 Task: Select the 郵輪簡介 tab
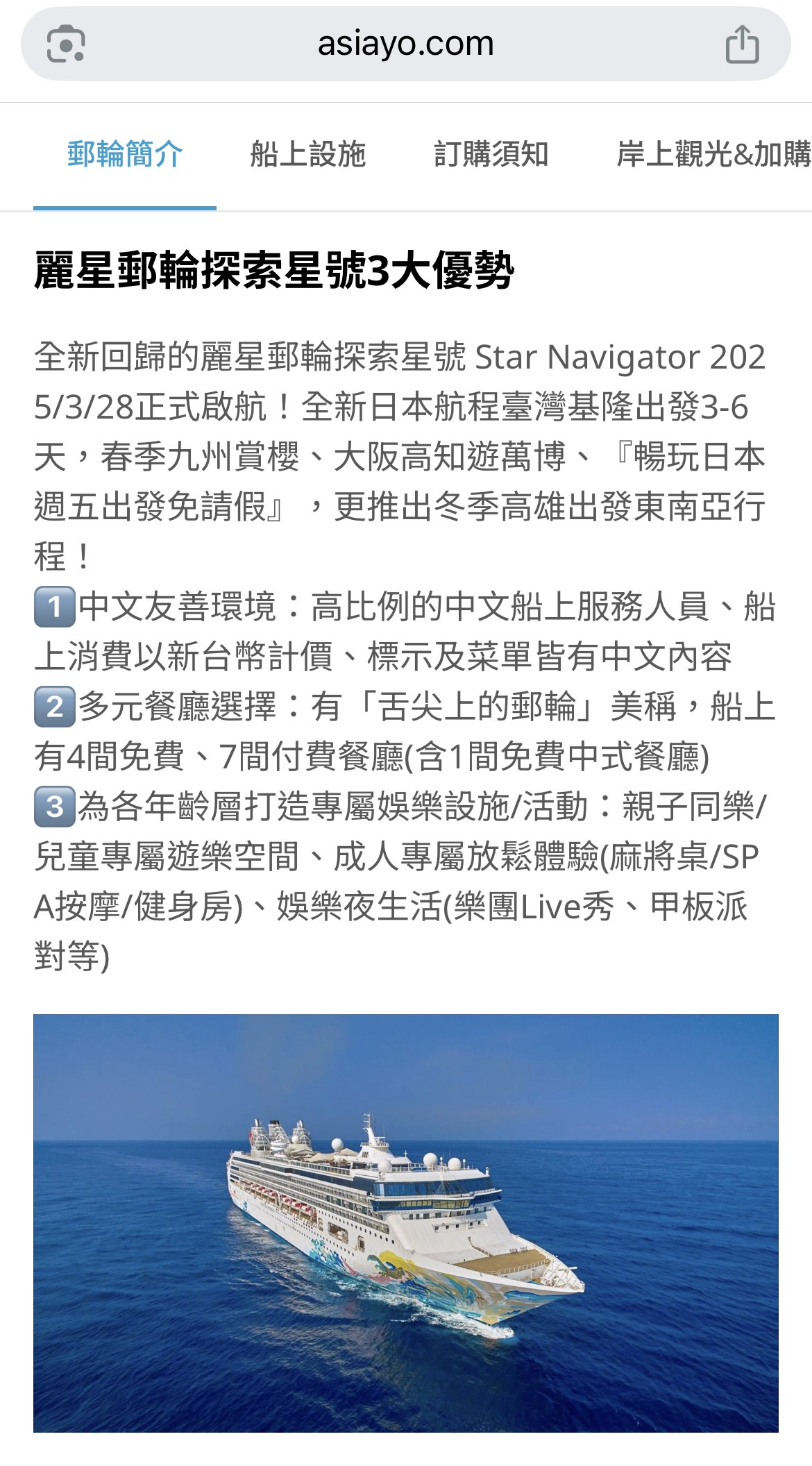pyautogui.click(x=125, y=154)
